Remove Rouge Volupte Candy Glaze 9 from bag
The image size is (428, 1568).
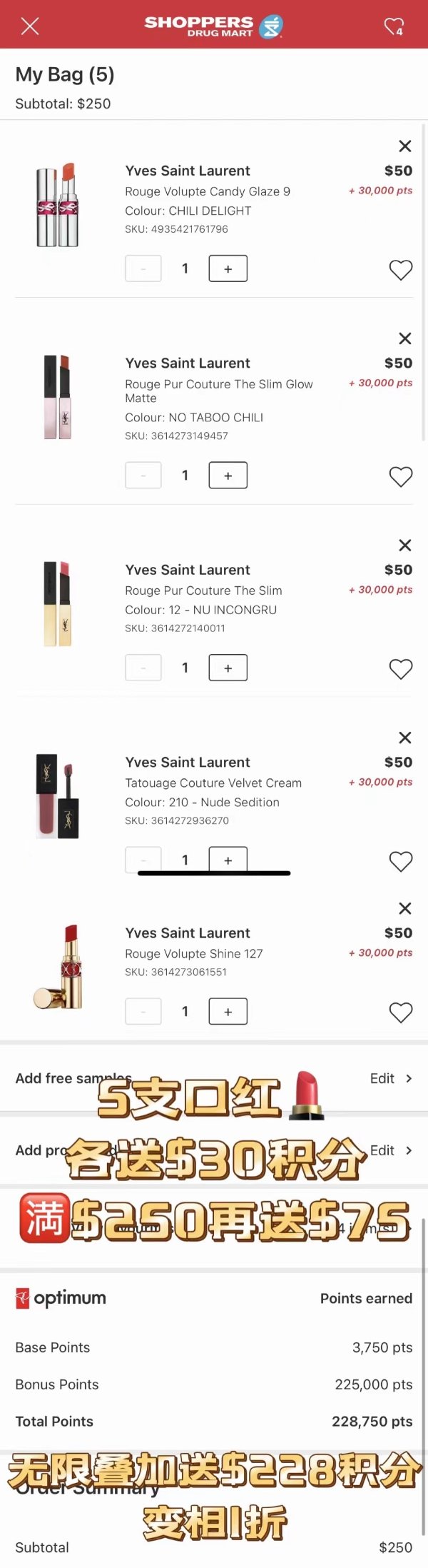pos(405,146)
